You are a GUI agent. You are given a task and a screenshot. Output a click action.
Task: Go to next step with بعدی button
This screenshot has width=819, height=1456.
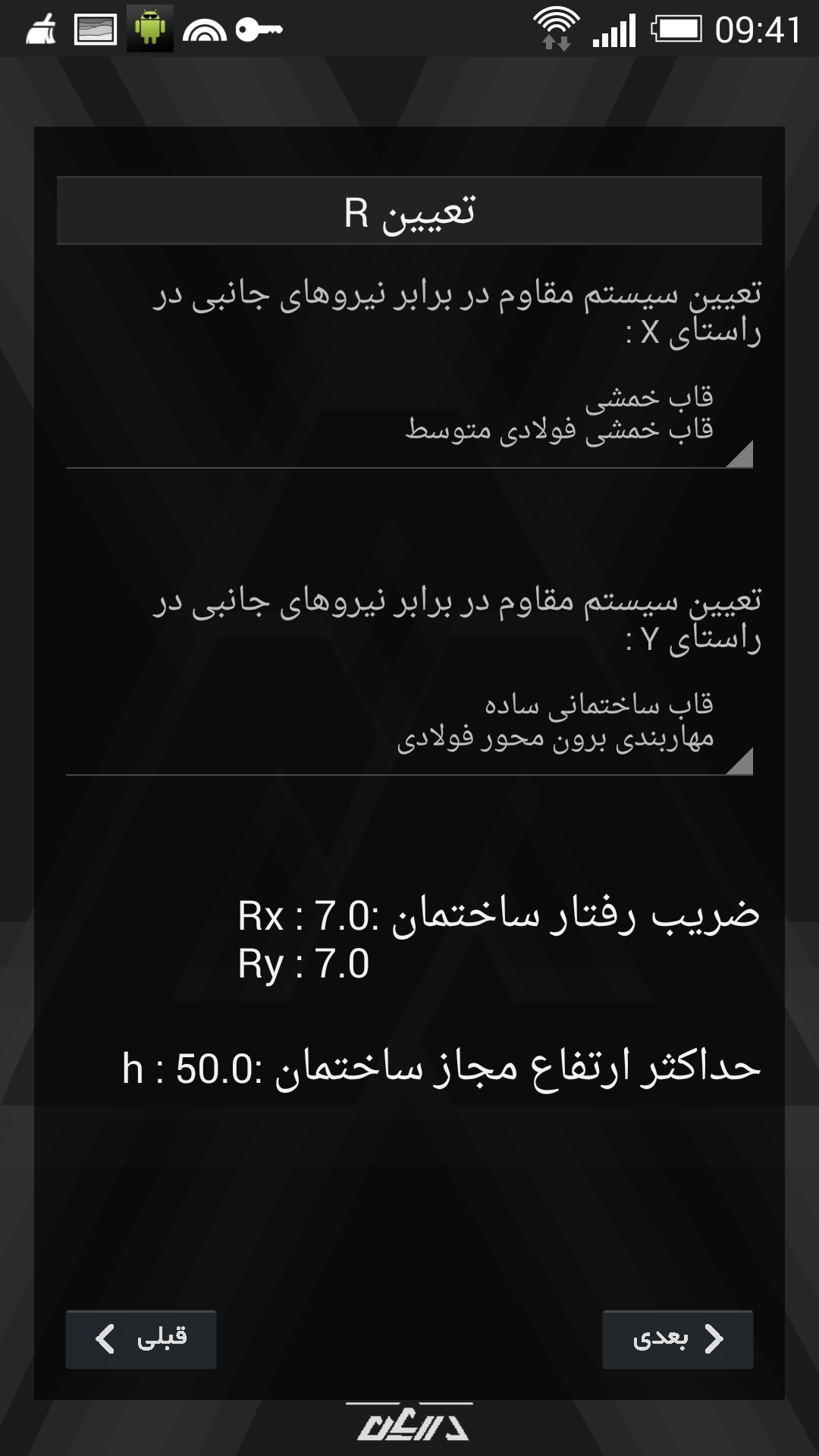point(677,1339)
